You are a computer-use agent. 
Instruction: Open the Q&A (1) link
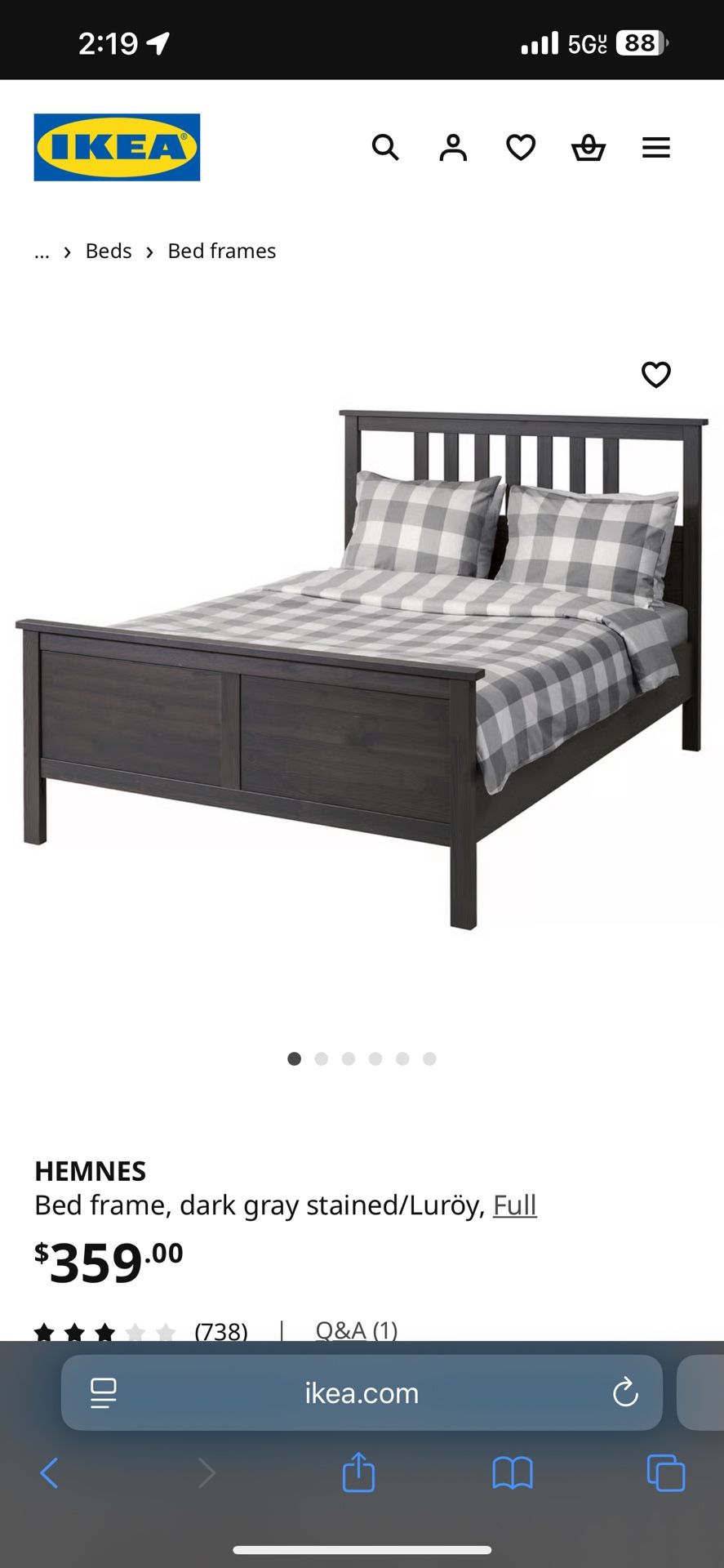pos(357,1330)
